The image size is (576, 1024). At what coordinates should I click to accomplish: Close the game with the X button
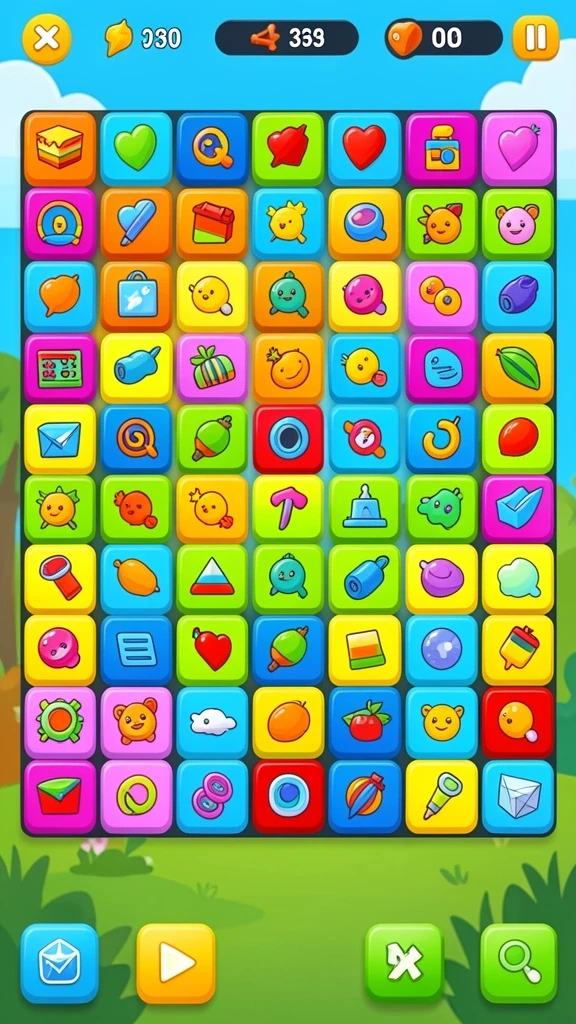47,38
